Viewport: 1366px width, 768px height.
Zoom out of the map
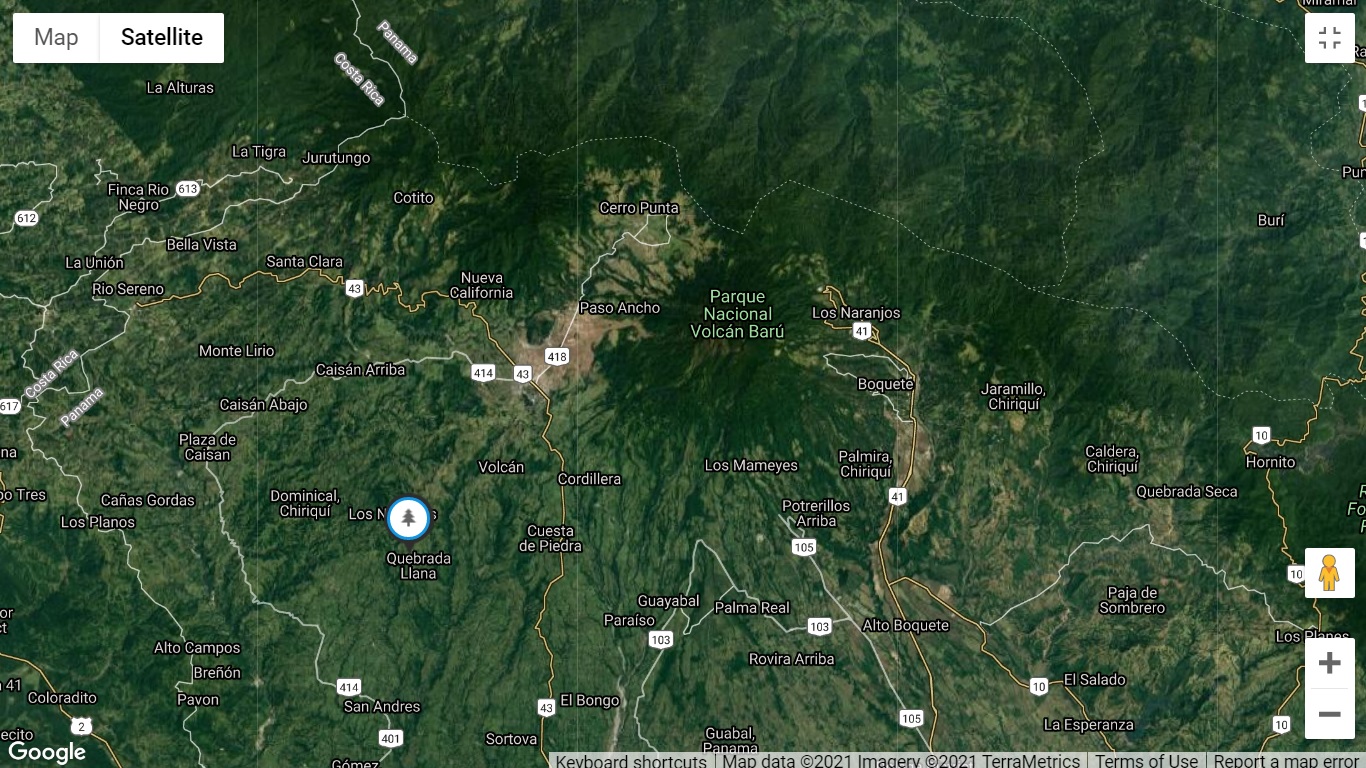pos(1329,714)
